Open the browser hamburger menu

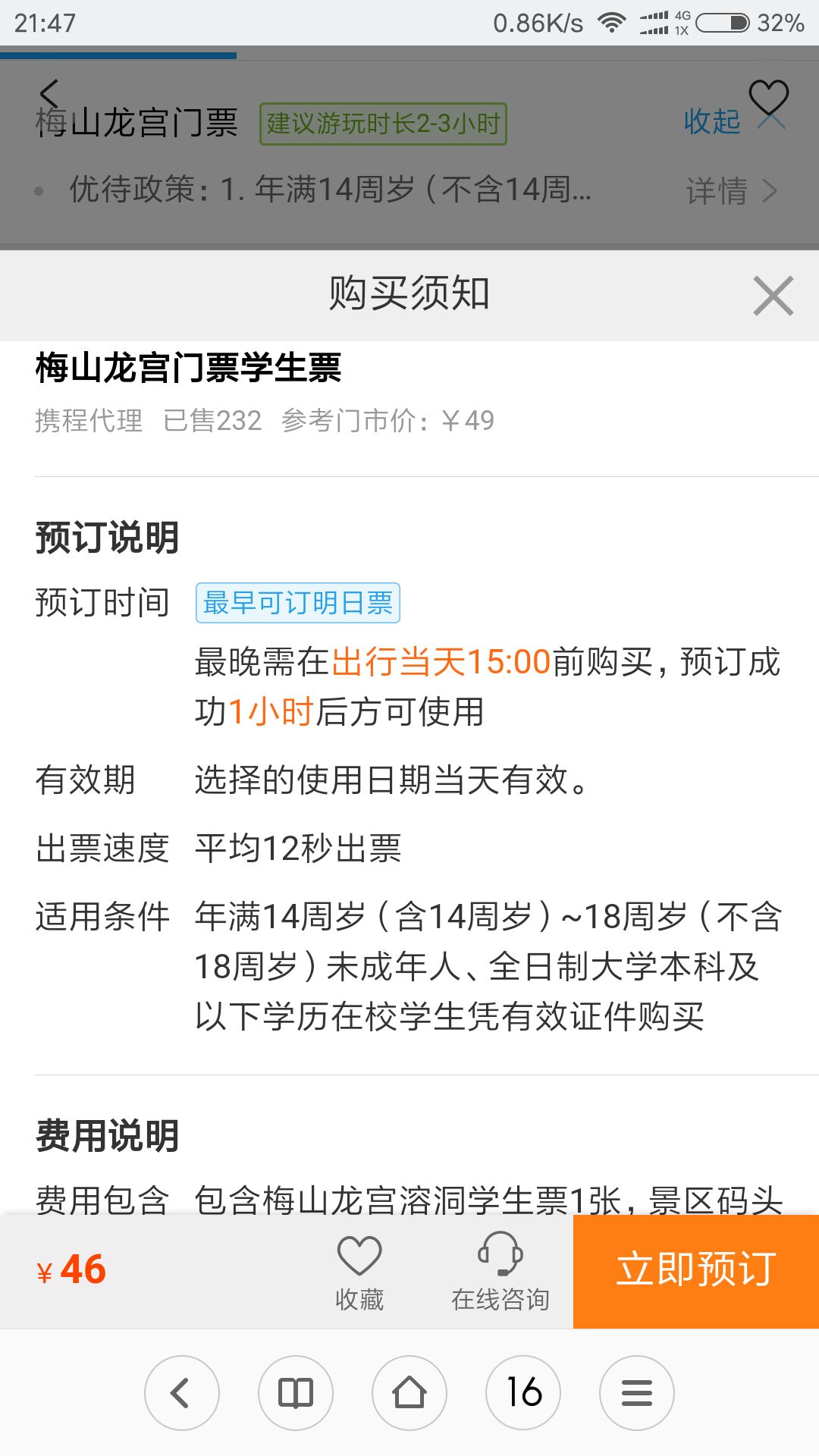pyautogui.click(x=637, y=1393)
